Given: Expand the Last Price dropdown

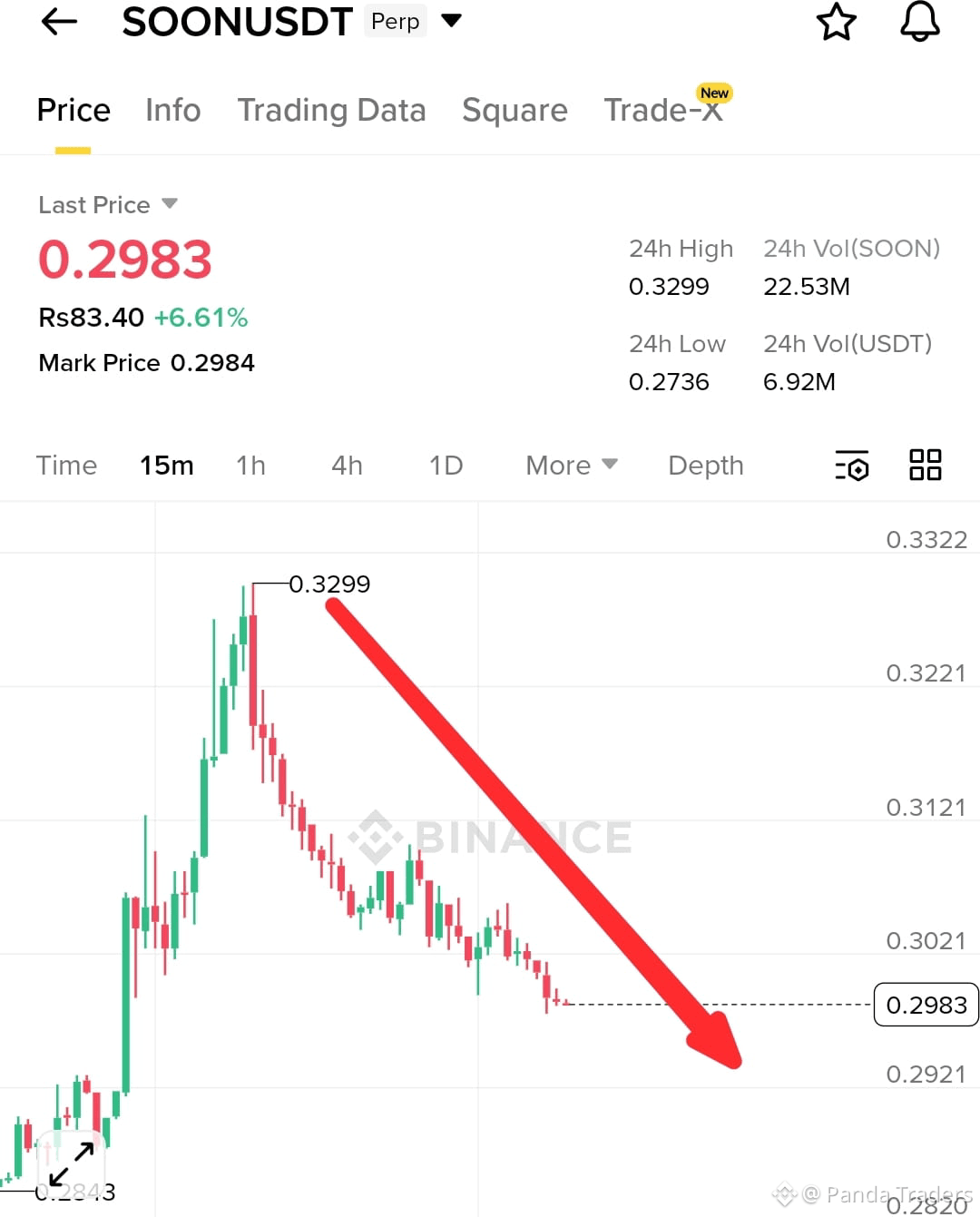Looking at the screenshot, I should (109, 204).
